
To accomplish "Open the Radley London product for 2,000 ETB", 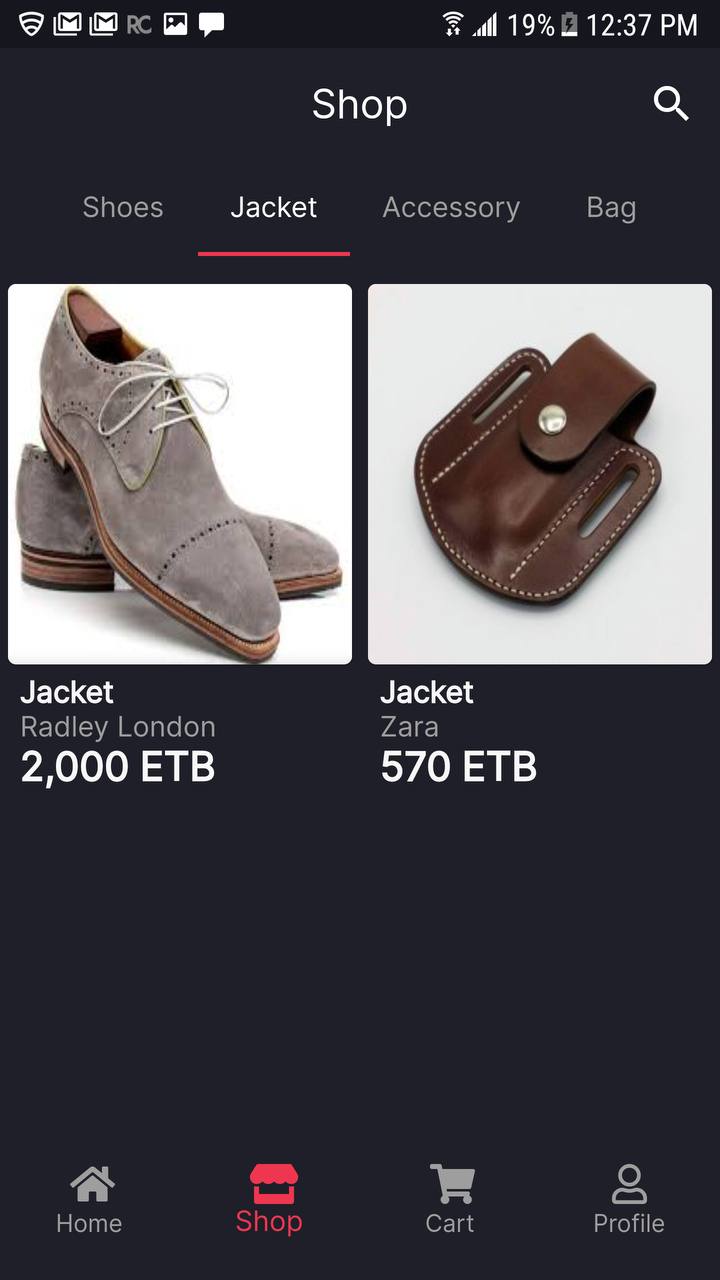I will pyautogui.click(x=180, y=536).
